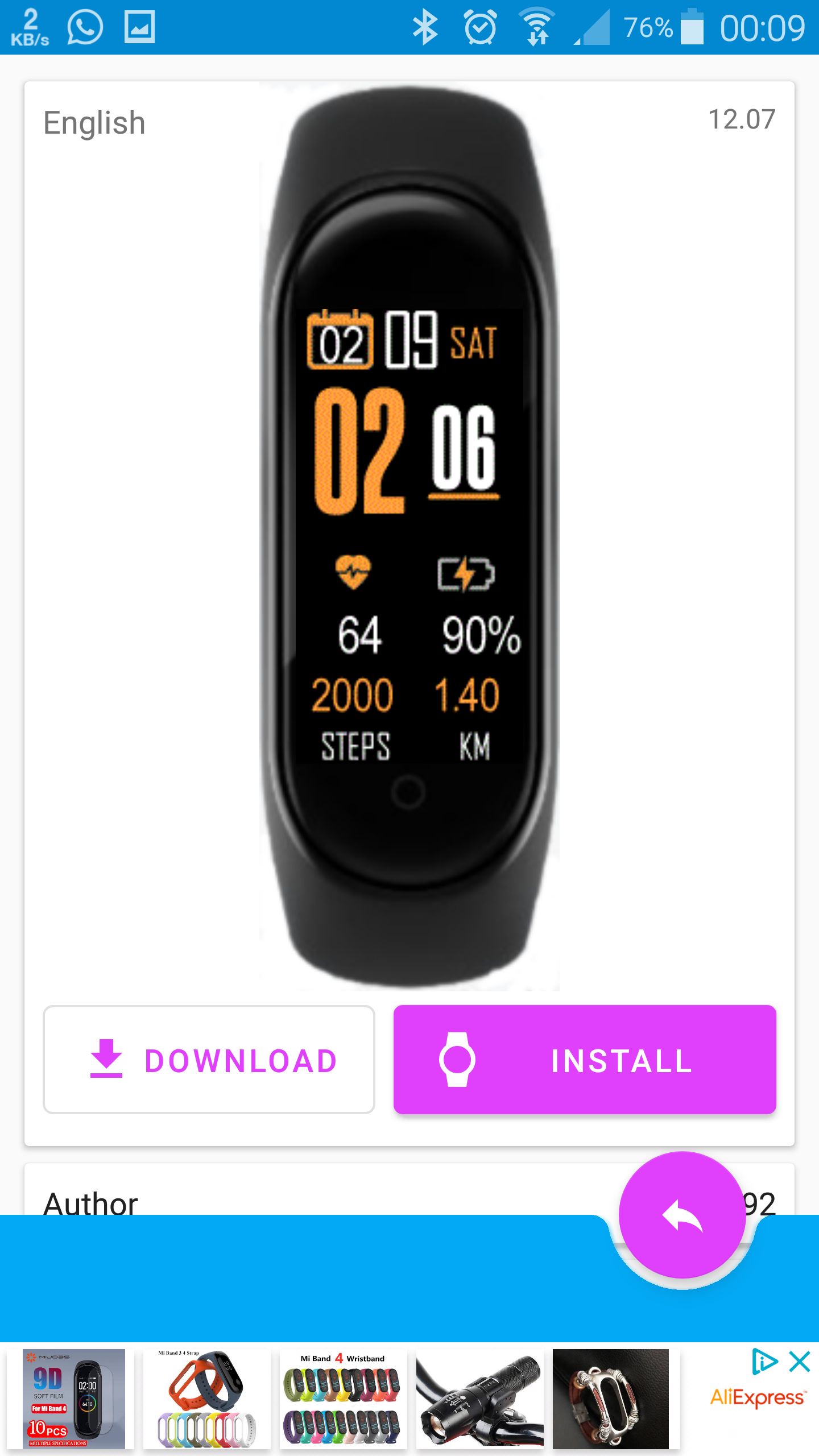Install the watch face on band
The height and width of the screenshot is (1456, 819).
[x=584, y=1059]
